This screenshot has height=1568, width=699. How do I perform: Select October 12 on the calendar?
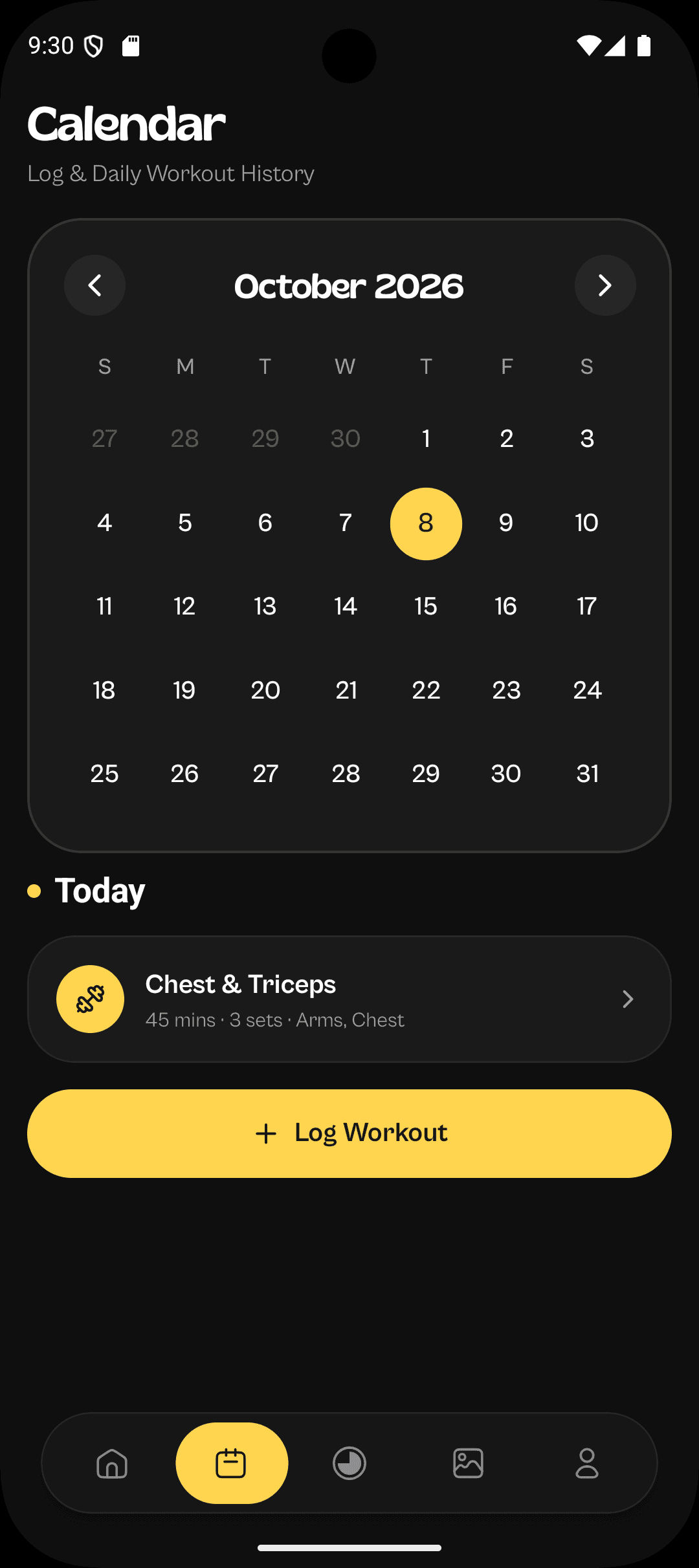tap(184, 607)
